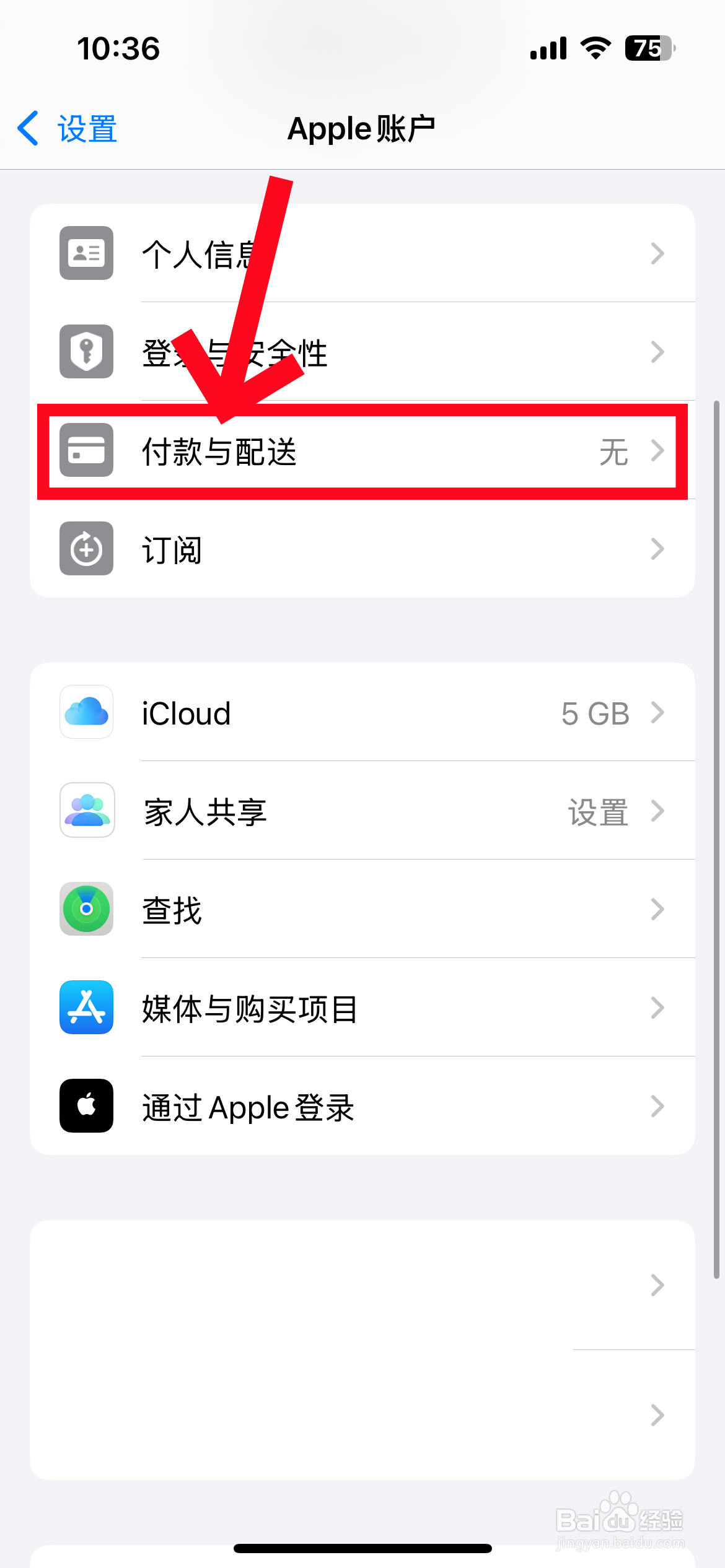Open the 订阅 disclosure arrow
The height and width of the screenshot is (1568, 725).
point(657,549)
